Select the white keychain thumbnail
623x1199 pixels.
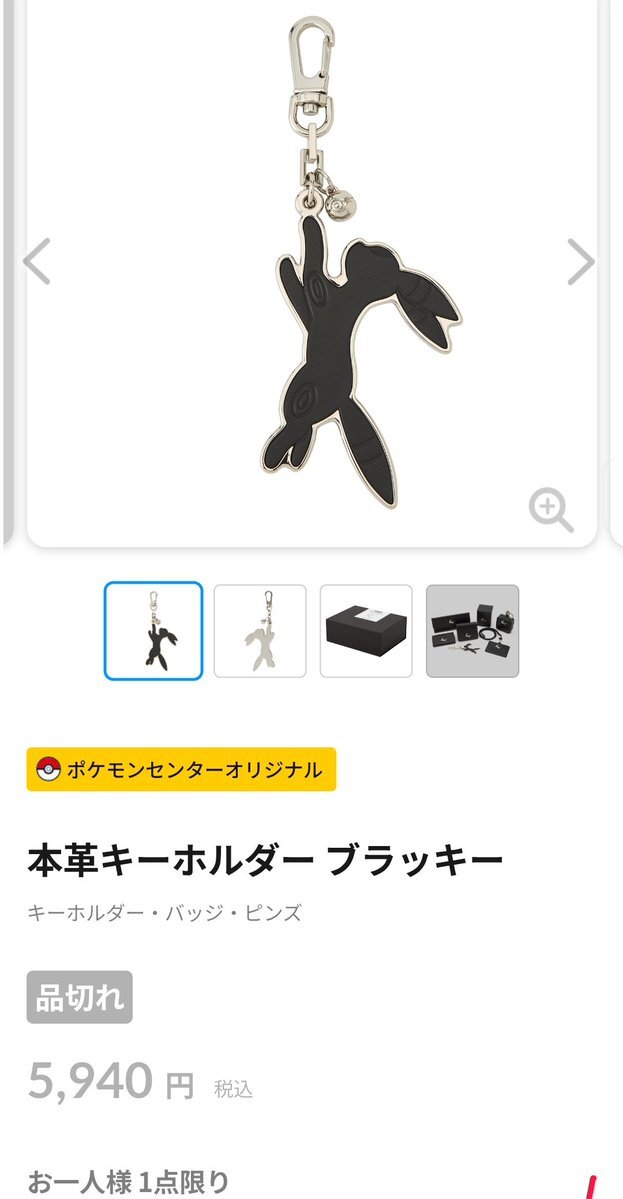[x=260, y=631]
